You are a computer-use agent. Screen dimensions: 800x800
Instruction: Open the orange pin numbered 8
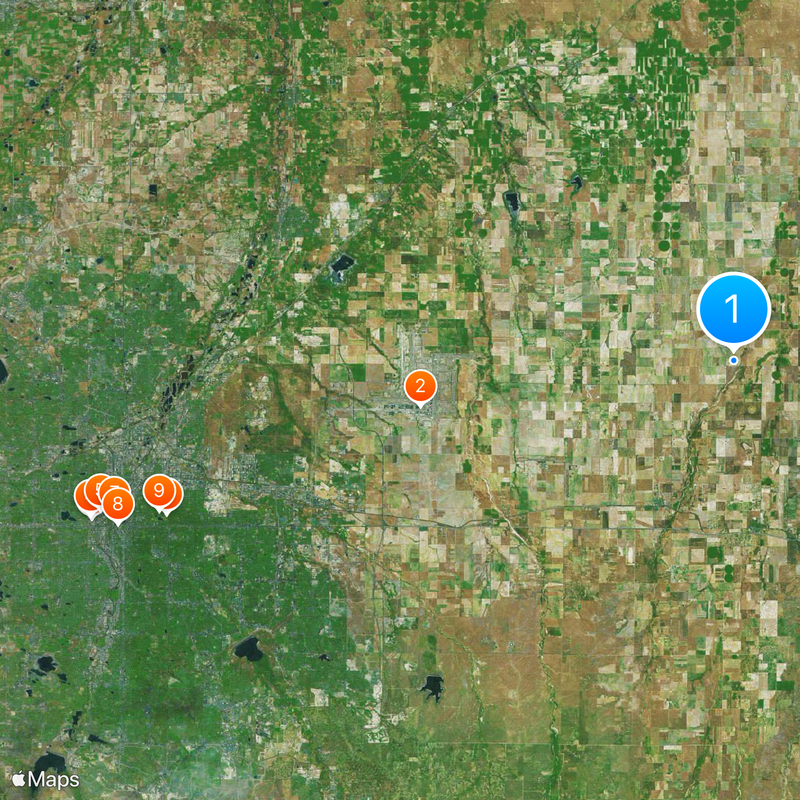(x=118, y=502)
